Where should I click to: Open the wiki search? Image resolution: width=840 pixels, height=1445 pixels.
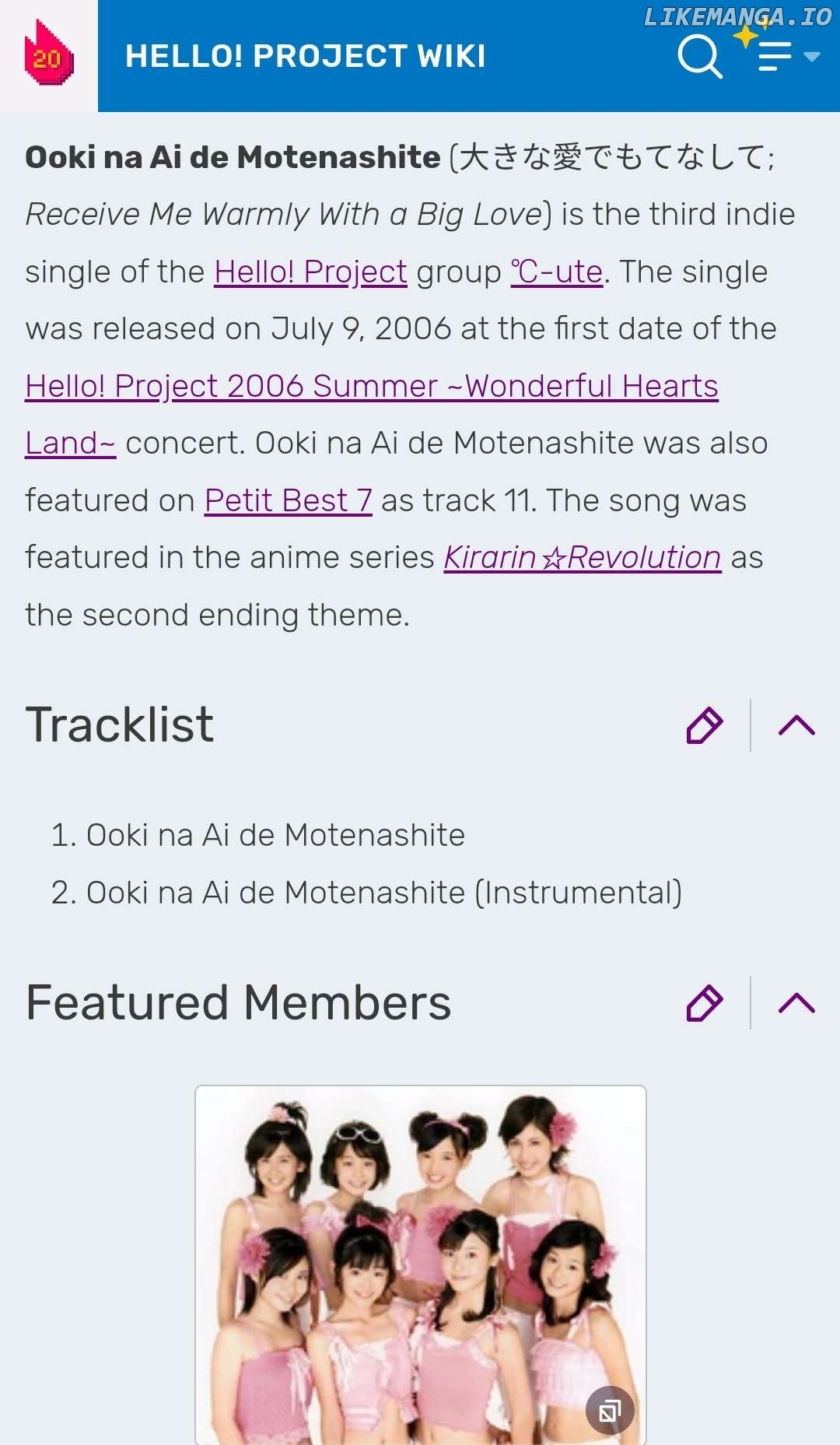tap(699, 56)
